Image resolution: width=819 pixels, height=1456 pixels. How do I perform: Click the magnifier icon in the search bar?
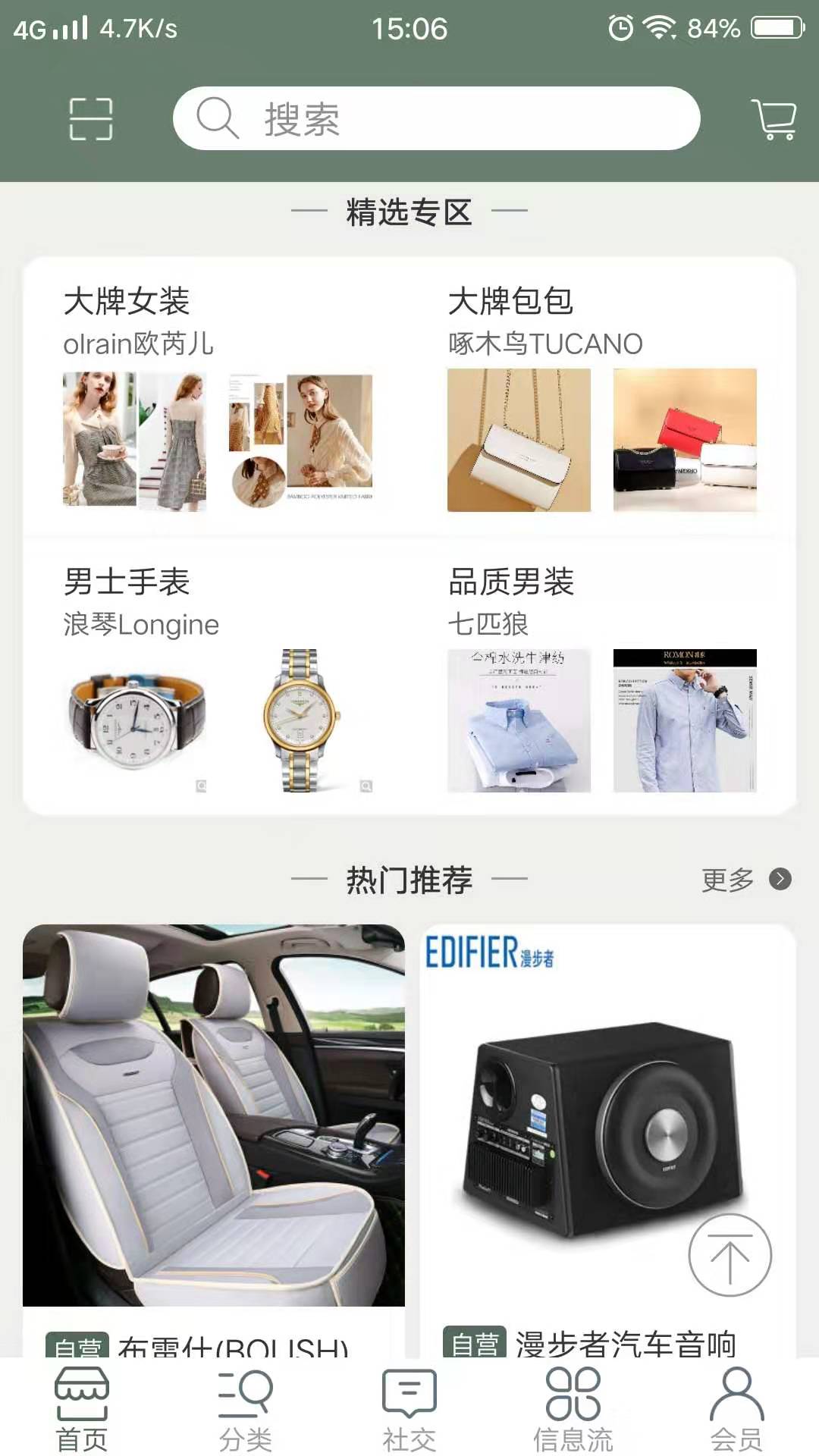[x=219, y=118]
